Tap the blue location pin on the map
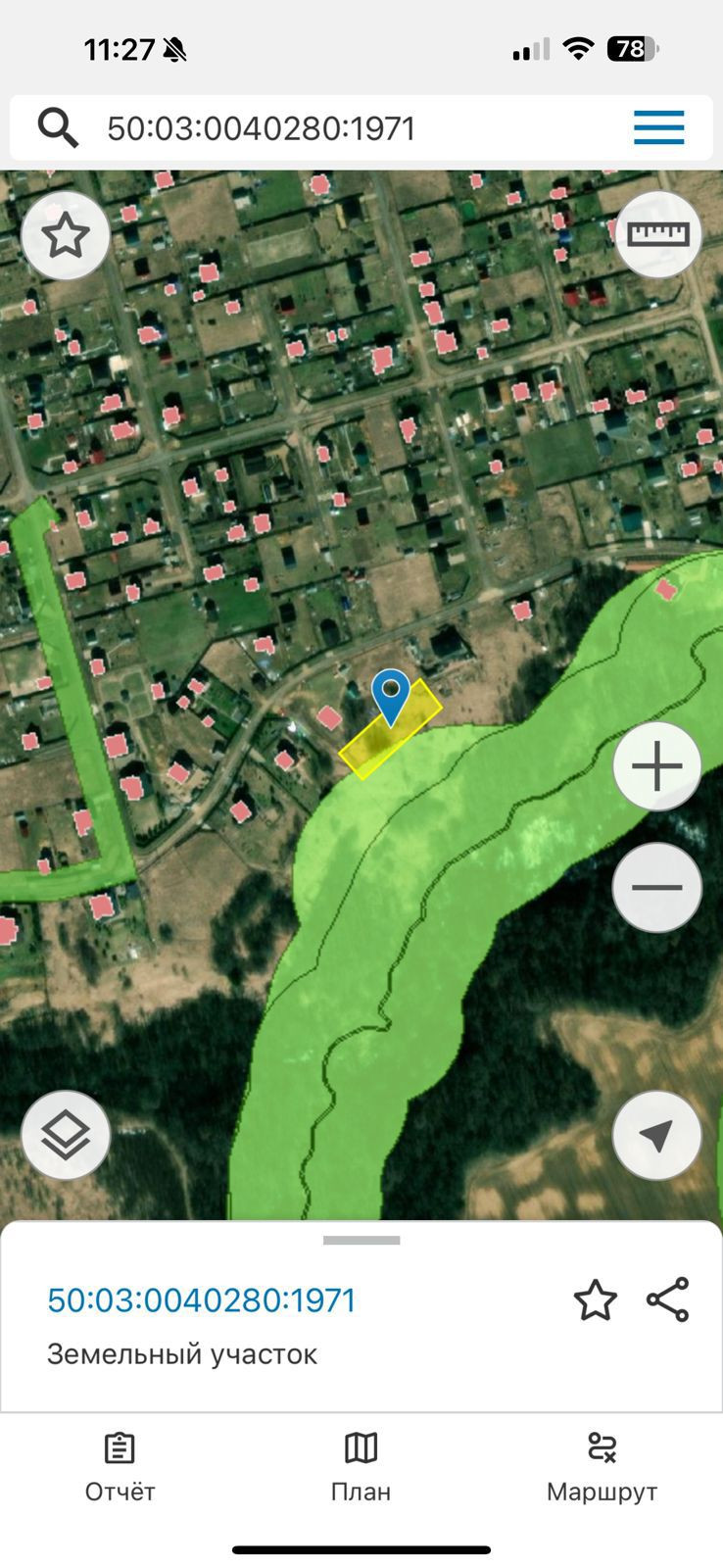The width and height of the screenshot is (723, 1568). [391, 695]
